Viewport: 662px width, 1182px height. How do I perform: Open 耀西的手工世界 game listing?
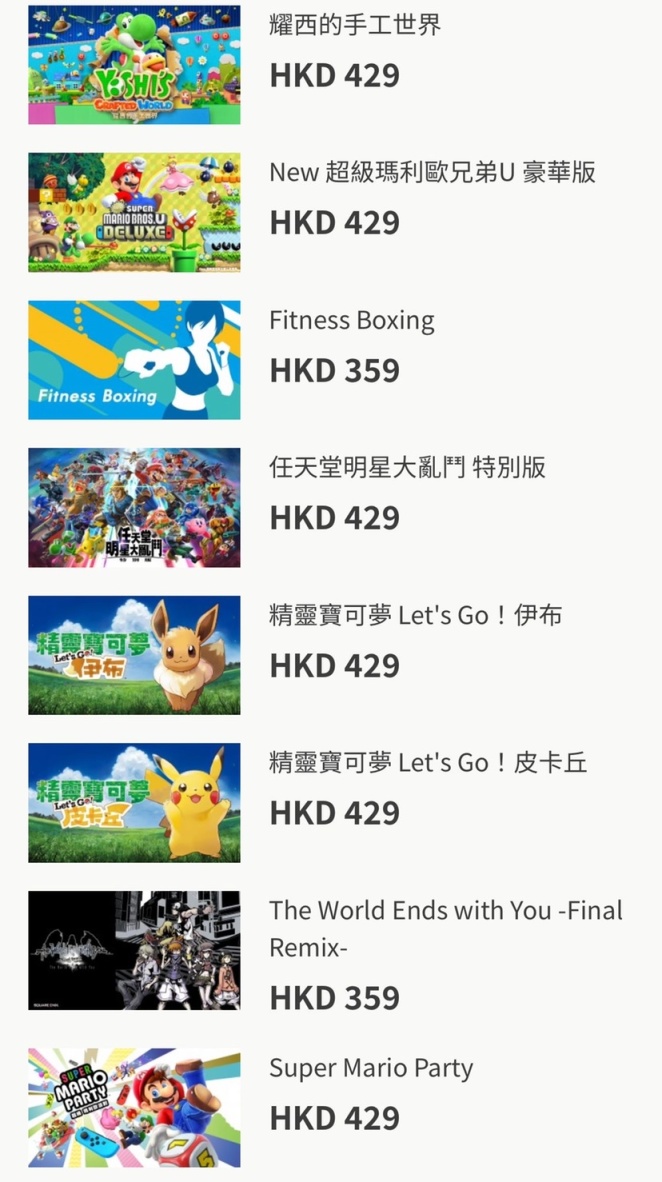click(355, 26)
